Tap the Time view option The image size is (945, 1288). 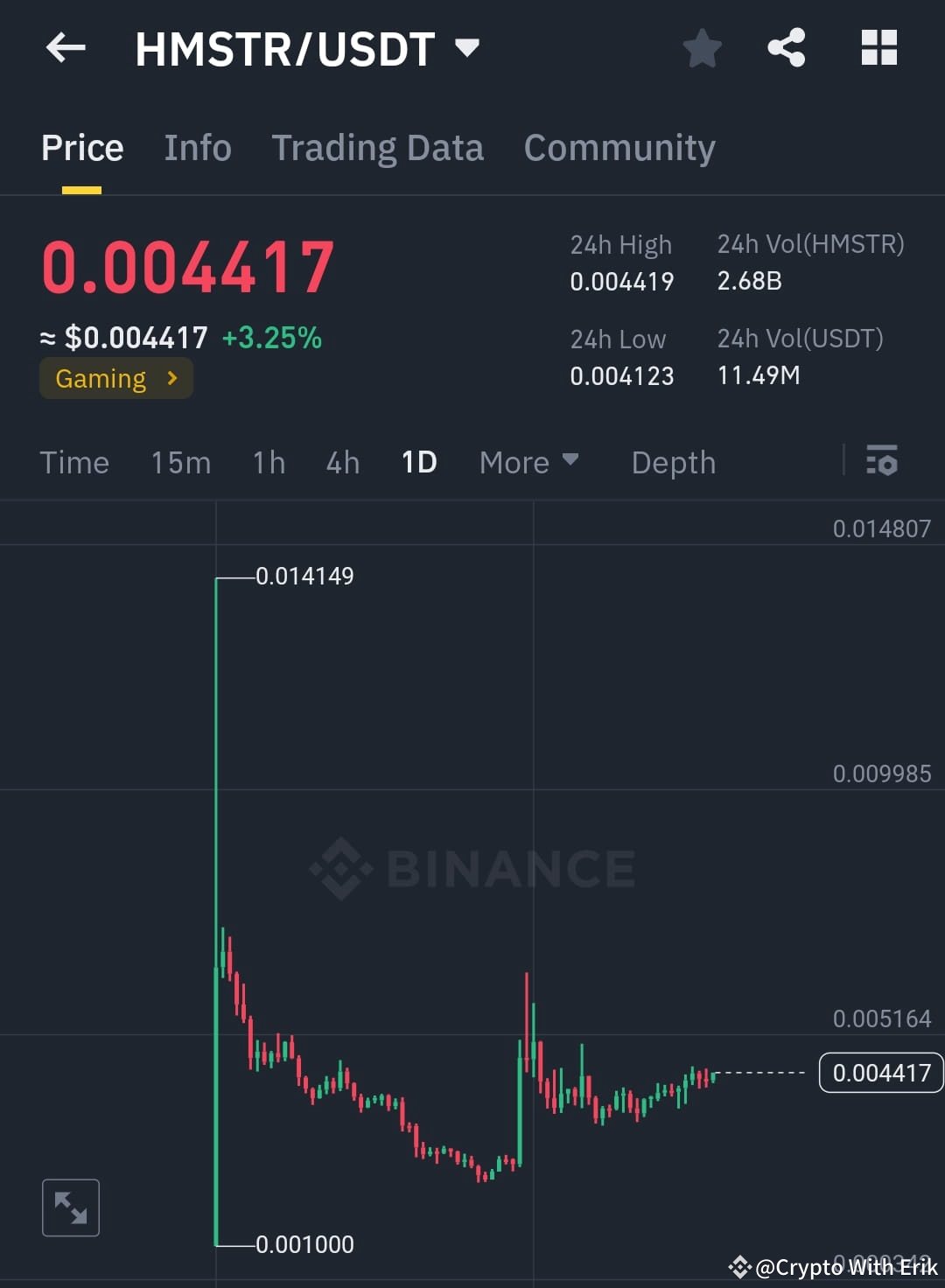click(x=74, y=462)
